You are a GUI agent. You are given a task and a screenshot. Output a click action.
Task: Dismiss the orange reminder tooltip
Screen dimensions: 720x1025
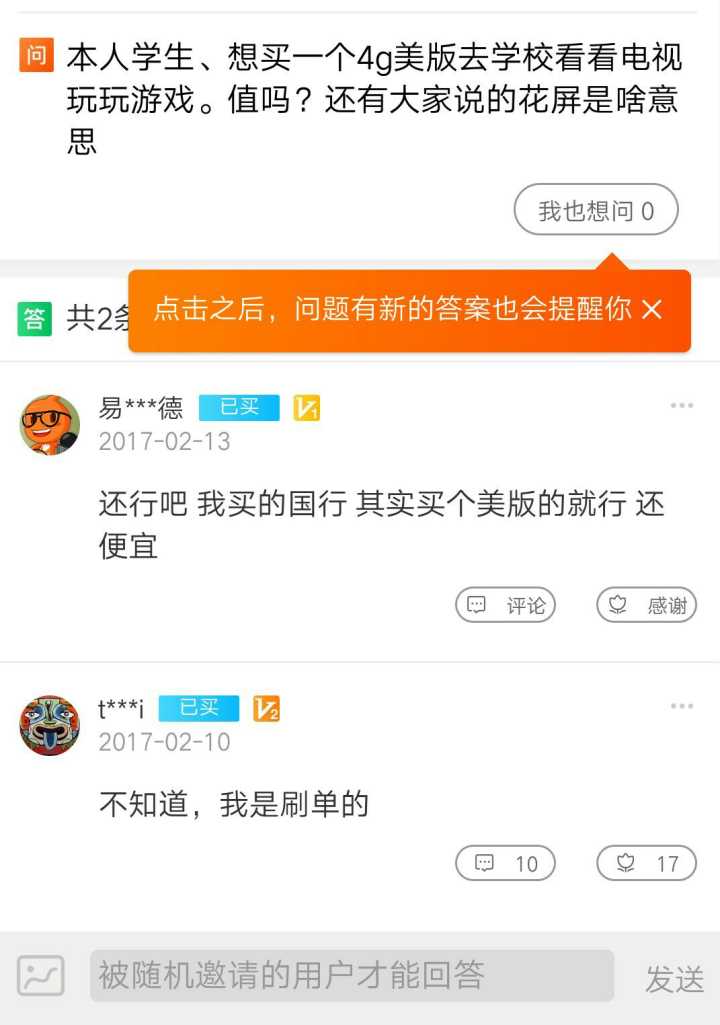pyautogui.click(x=652, y=310)
